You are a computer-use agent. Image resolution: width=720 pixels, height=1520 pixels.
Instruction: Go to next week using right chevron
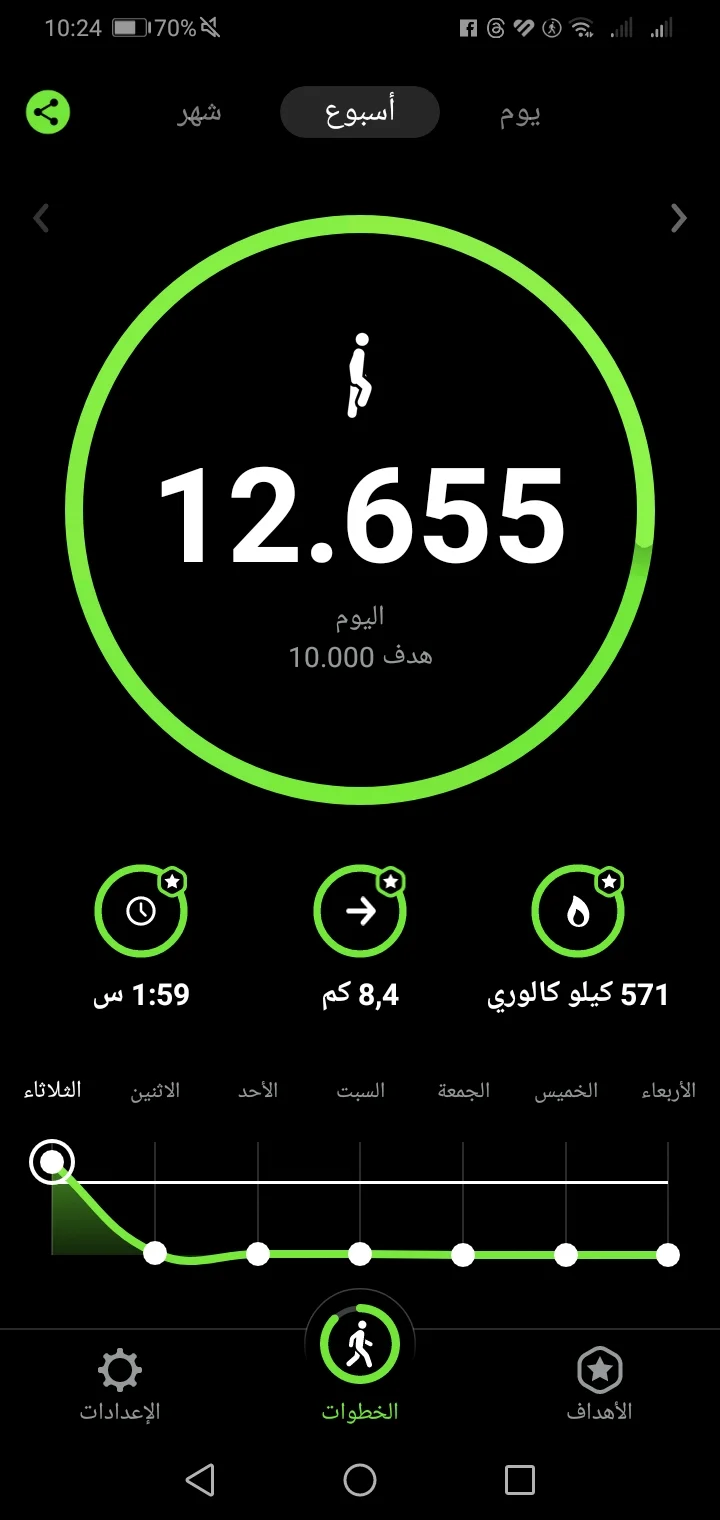[x=678, y=218]
